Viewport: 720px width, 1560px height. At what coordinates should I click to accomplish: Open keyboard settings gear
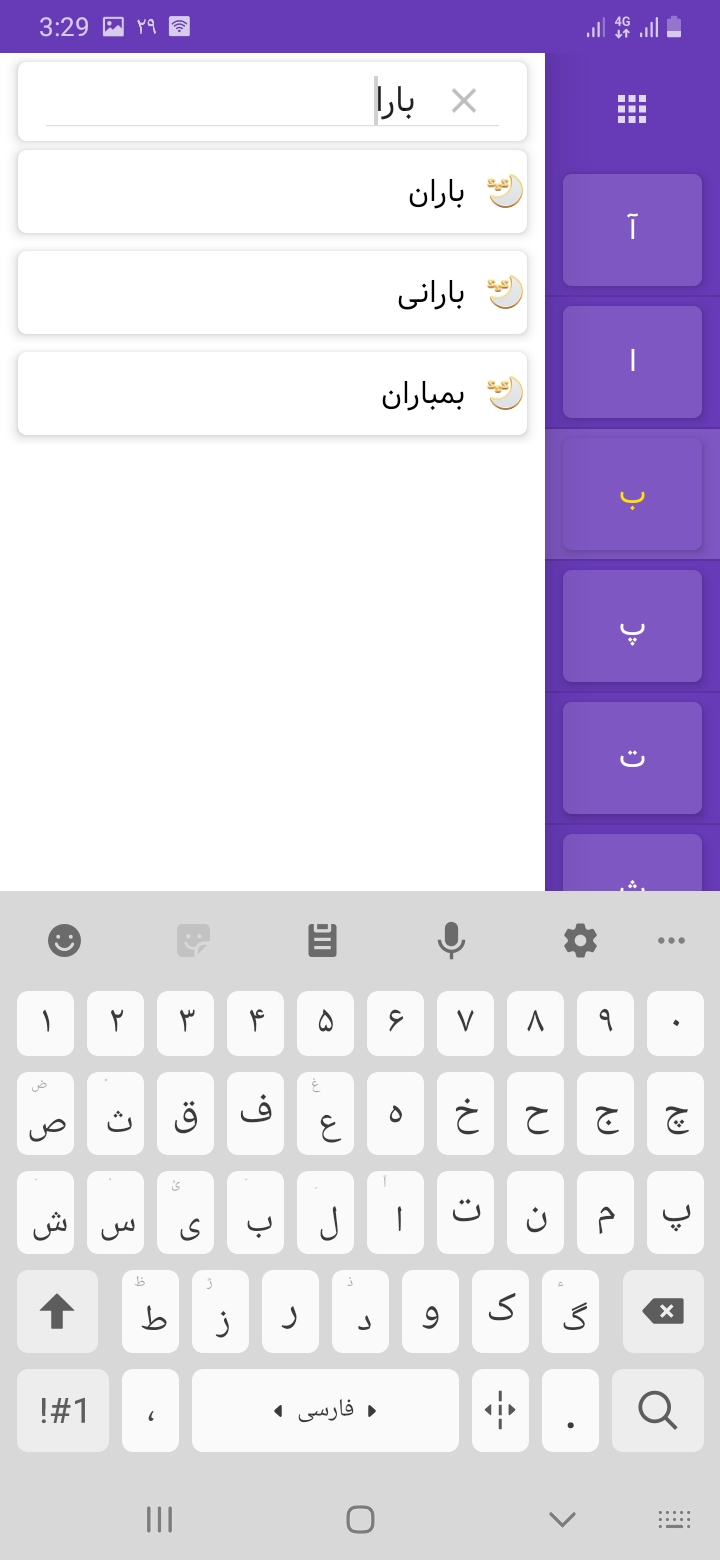(x=580, y=940)
